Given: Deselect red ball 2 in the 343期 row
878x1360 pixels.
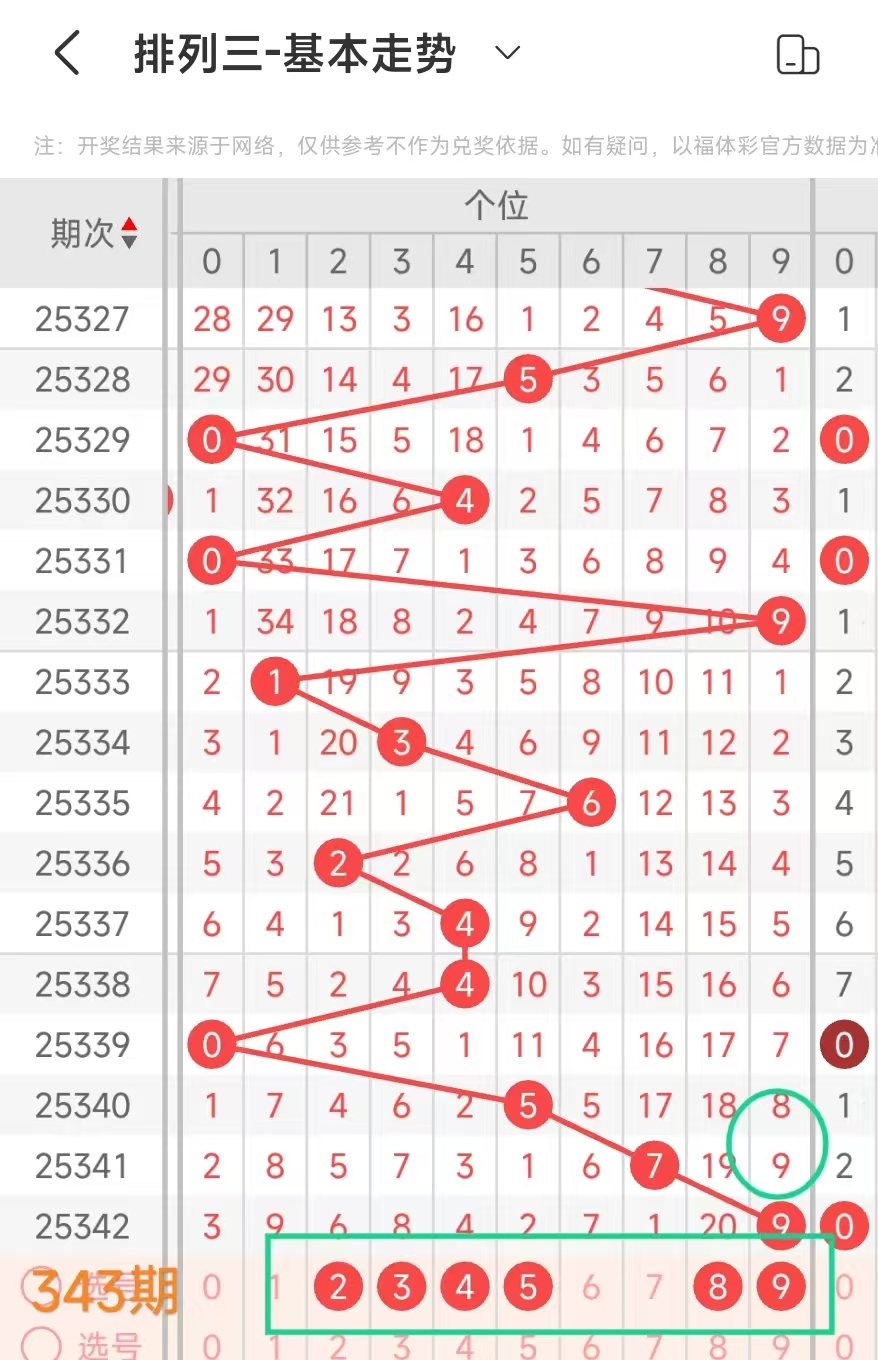Looking at the screenshot, I should (x=338, y=1287).
